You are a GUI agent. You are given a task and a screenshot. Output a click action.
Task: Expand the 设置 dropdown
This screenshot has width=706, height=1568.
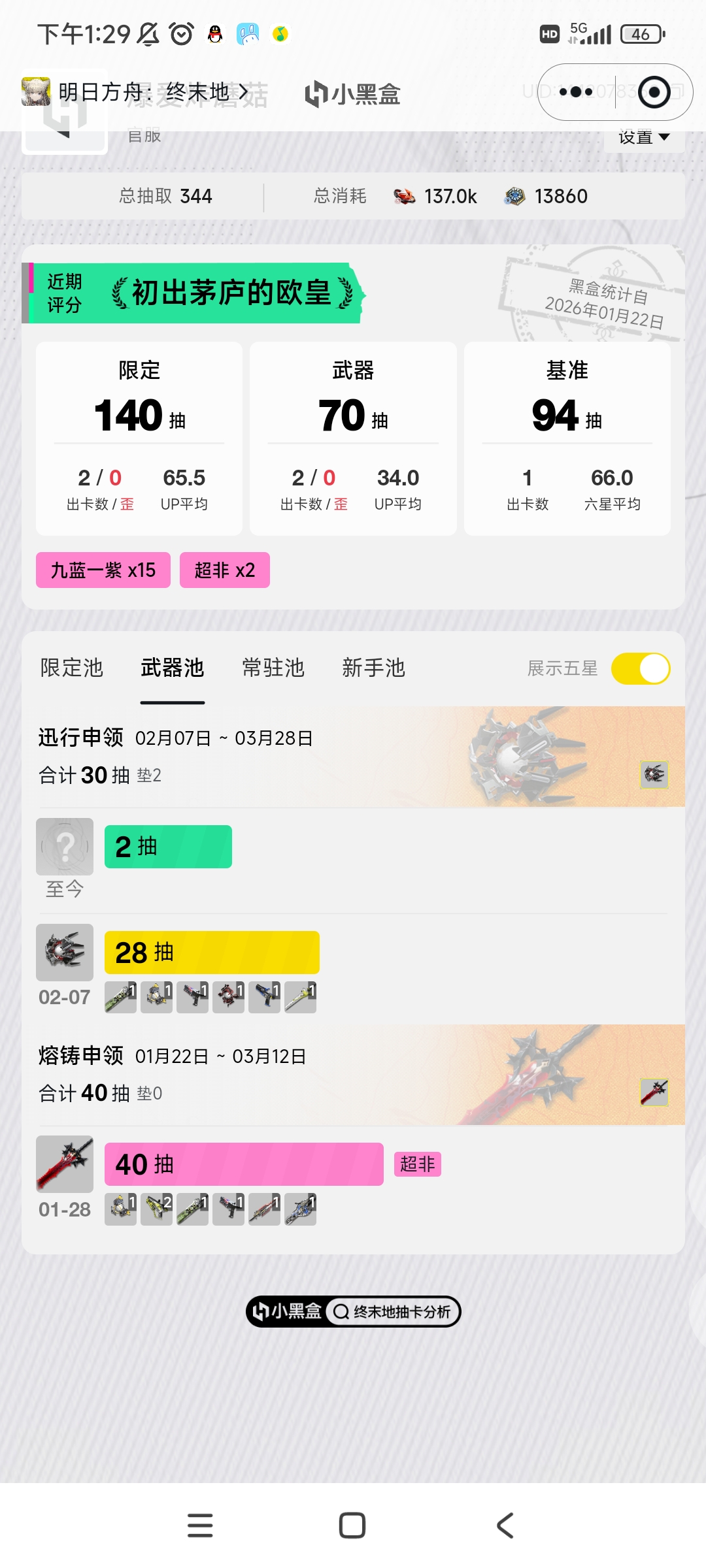[x=644, y=137]
